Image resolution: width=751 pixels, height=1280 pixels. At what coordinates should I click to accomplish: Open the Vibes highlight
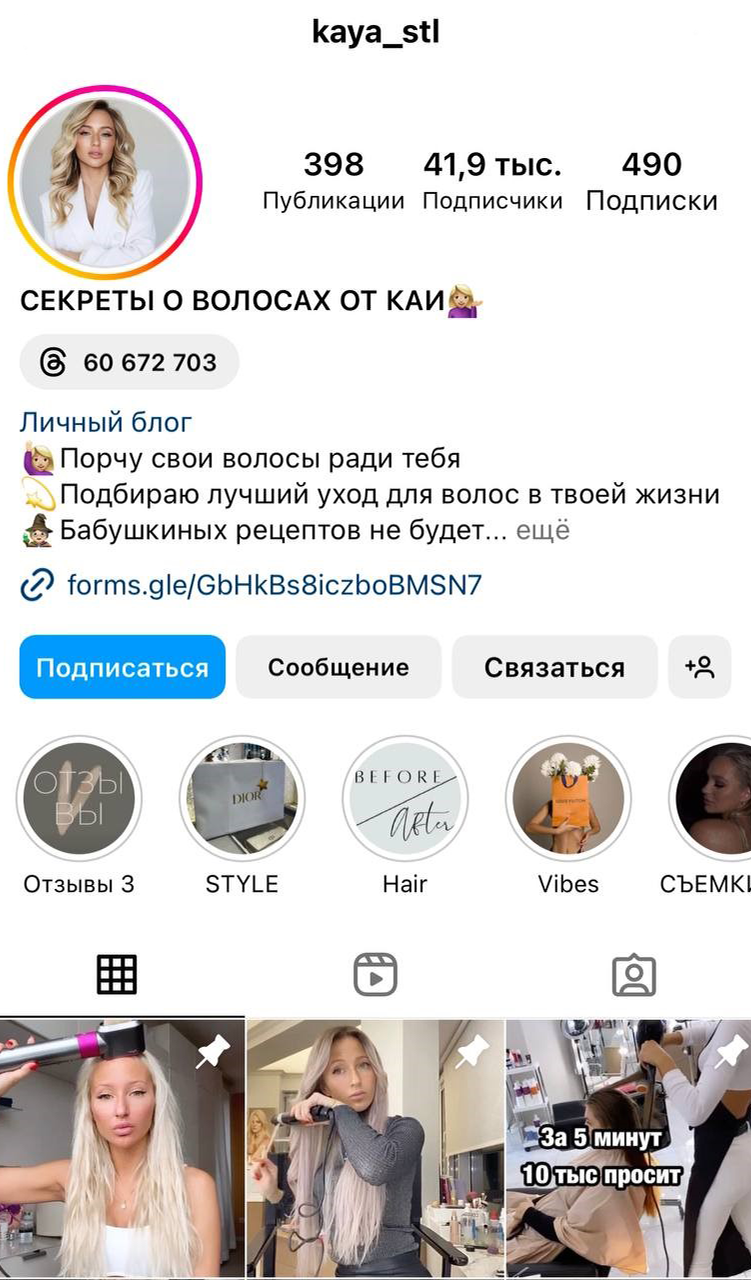[568, 798]
